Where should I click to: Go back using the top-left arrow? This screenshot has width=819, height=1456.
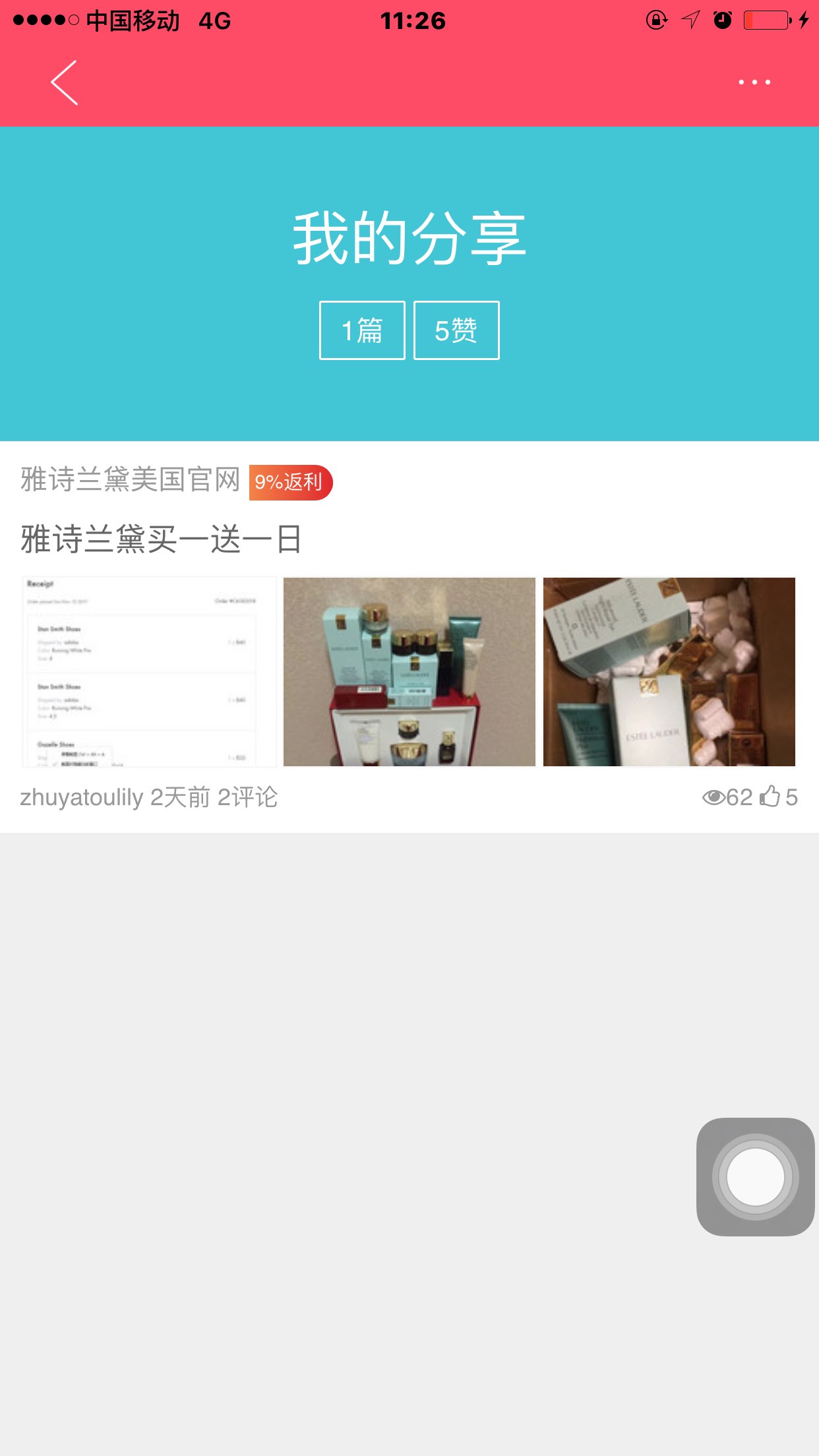pyautogui.click(x=65, y=82)
